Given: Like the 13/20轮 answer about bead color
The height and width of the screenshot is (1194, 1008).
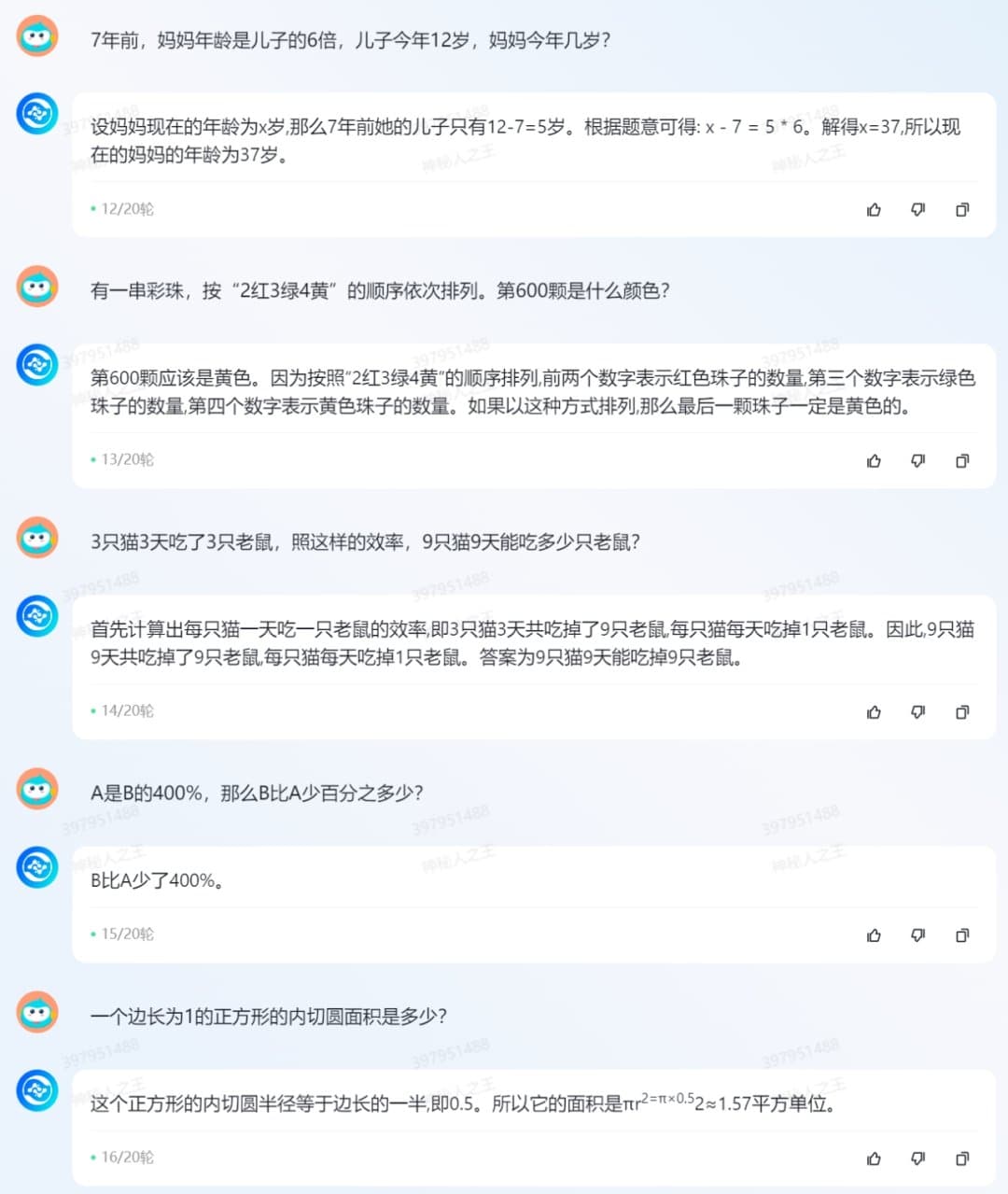Looking at the screenshot, I should point(874,461).
